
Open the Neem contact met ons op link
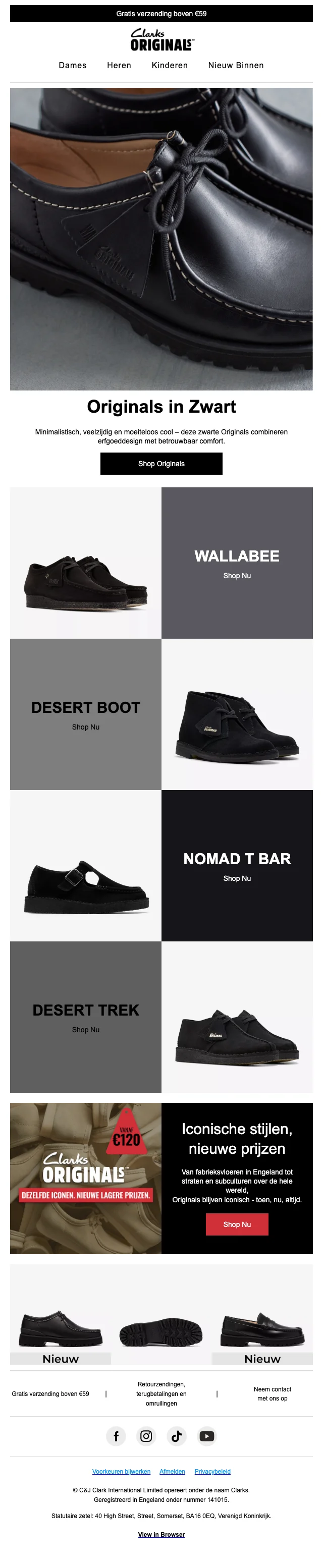[272, 1393]
